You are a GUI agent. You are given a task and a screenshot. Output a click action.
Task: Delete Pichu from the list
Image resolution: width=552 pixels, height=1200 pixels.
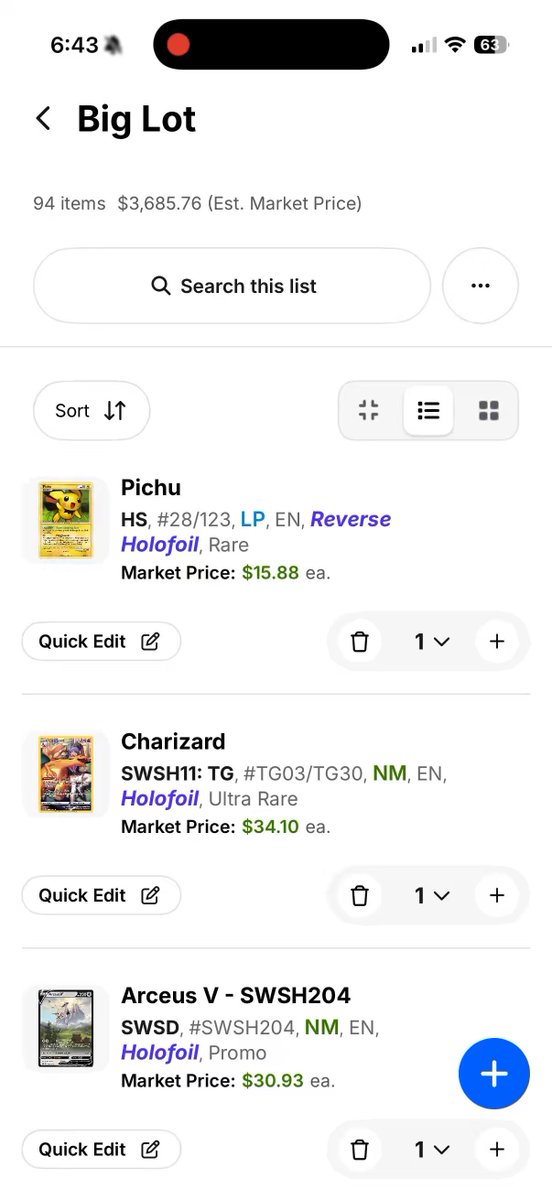click(360, 642)
